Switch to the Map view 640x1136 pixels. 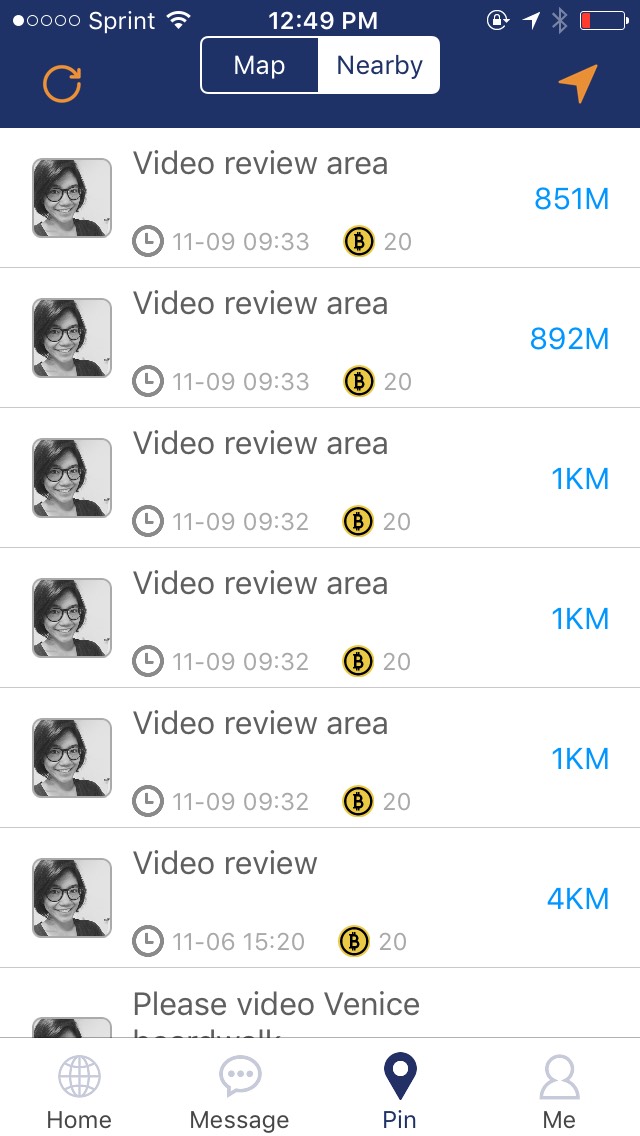tap(259, 66)
